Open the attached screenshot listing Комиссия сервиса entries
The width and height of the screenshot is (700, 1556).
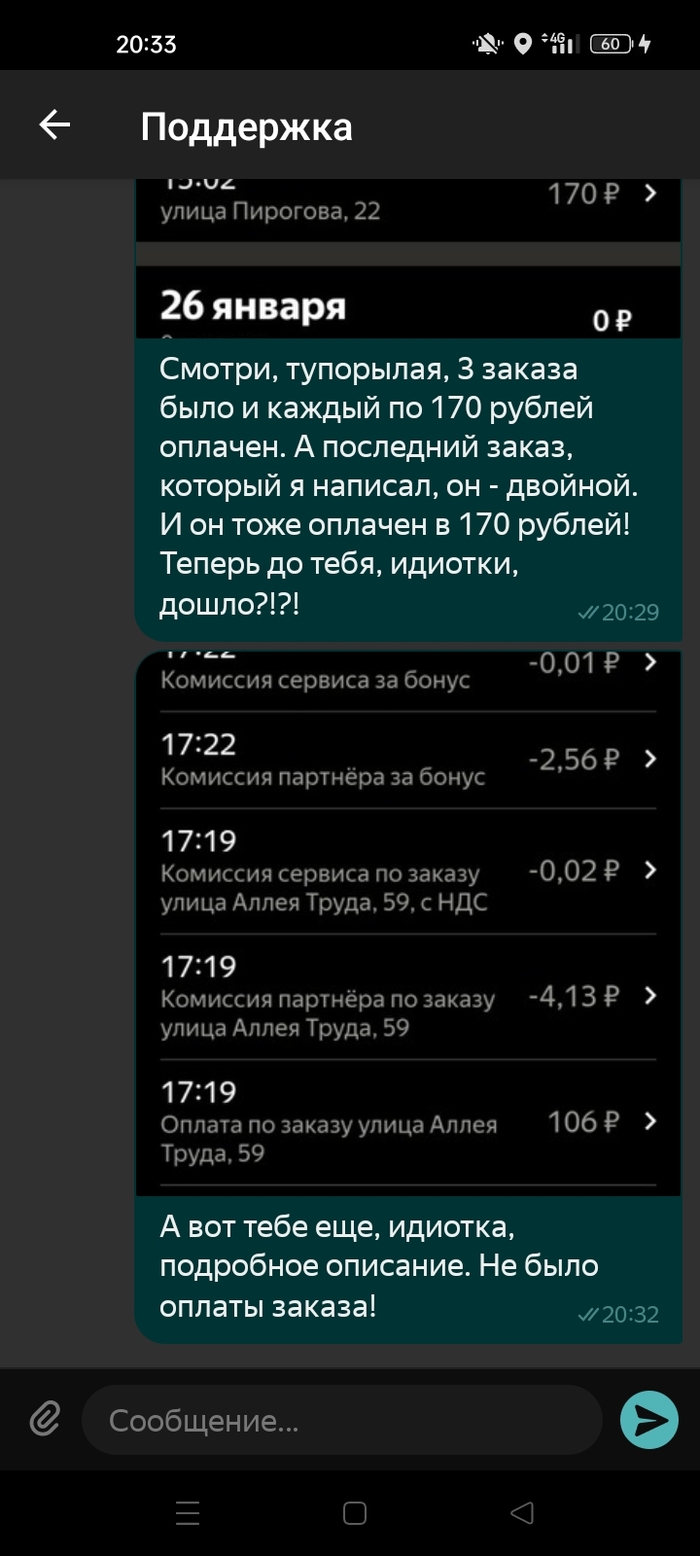click(408, 920)
